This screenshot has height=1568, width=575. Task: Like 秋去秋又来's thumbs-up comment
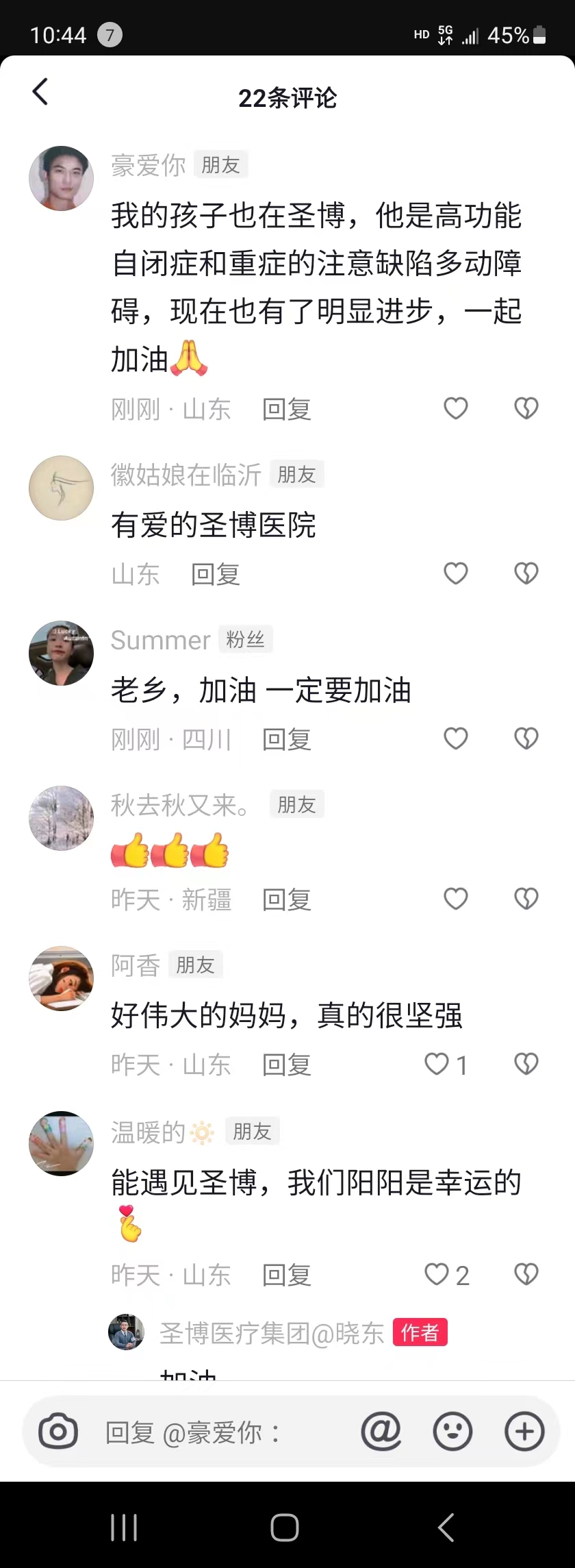click(x=456, y=899)
